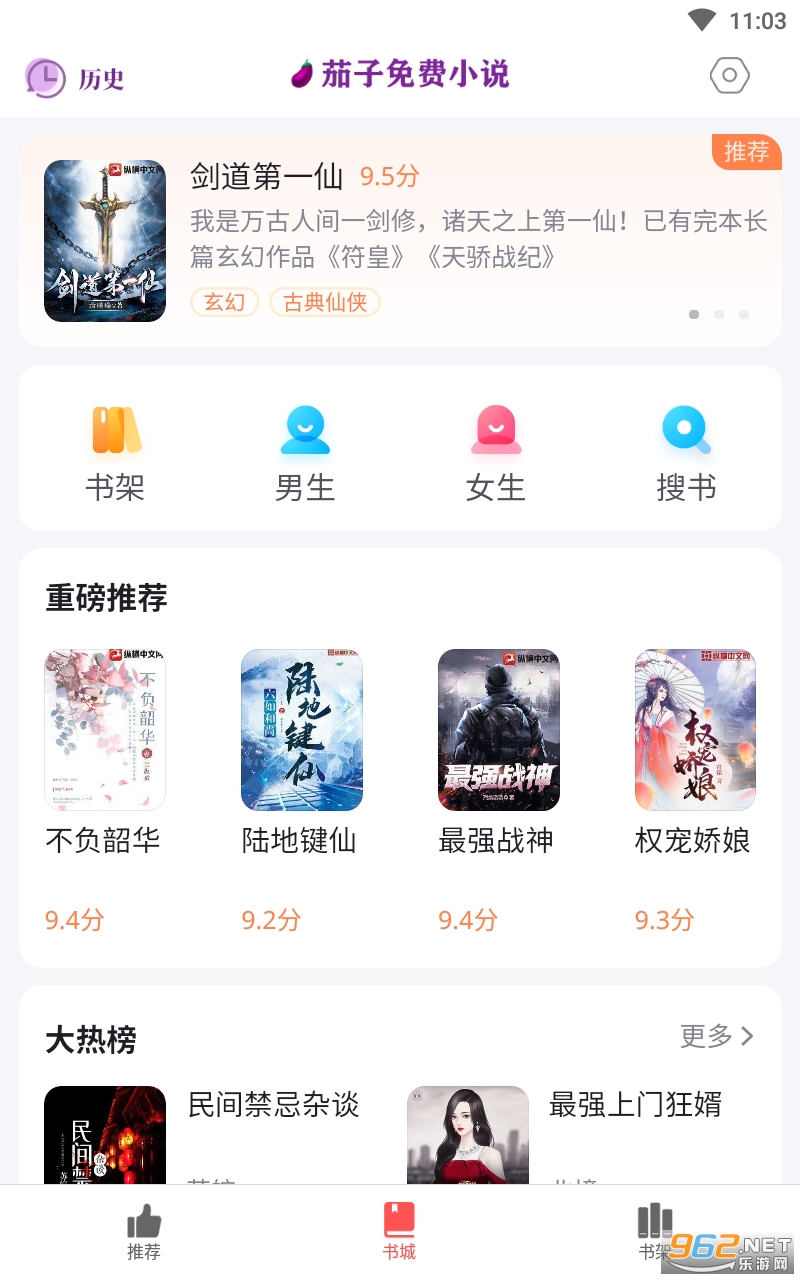Browse the 女生 category
Viewport: 800px width, 1280px height.
495,454
